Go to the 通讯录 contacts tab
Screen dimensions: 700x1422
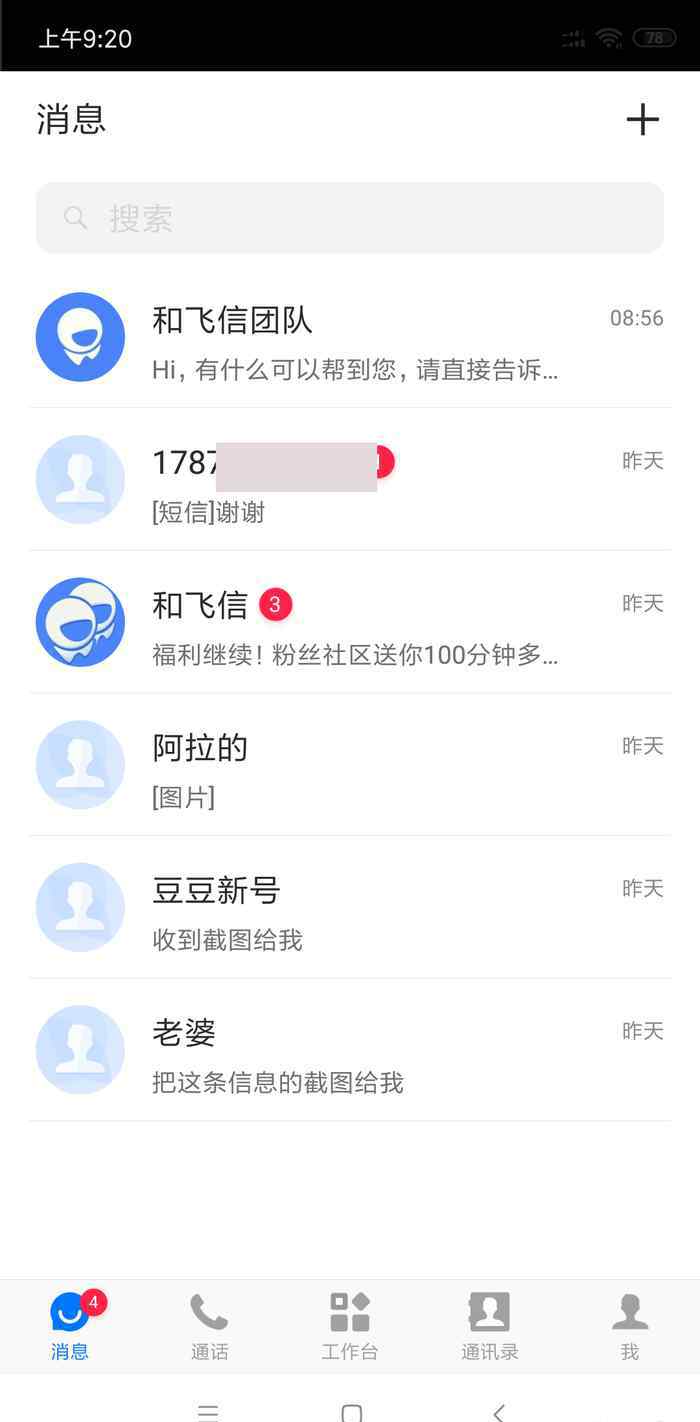coord(490,1326)
